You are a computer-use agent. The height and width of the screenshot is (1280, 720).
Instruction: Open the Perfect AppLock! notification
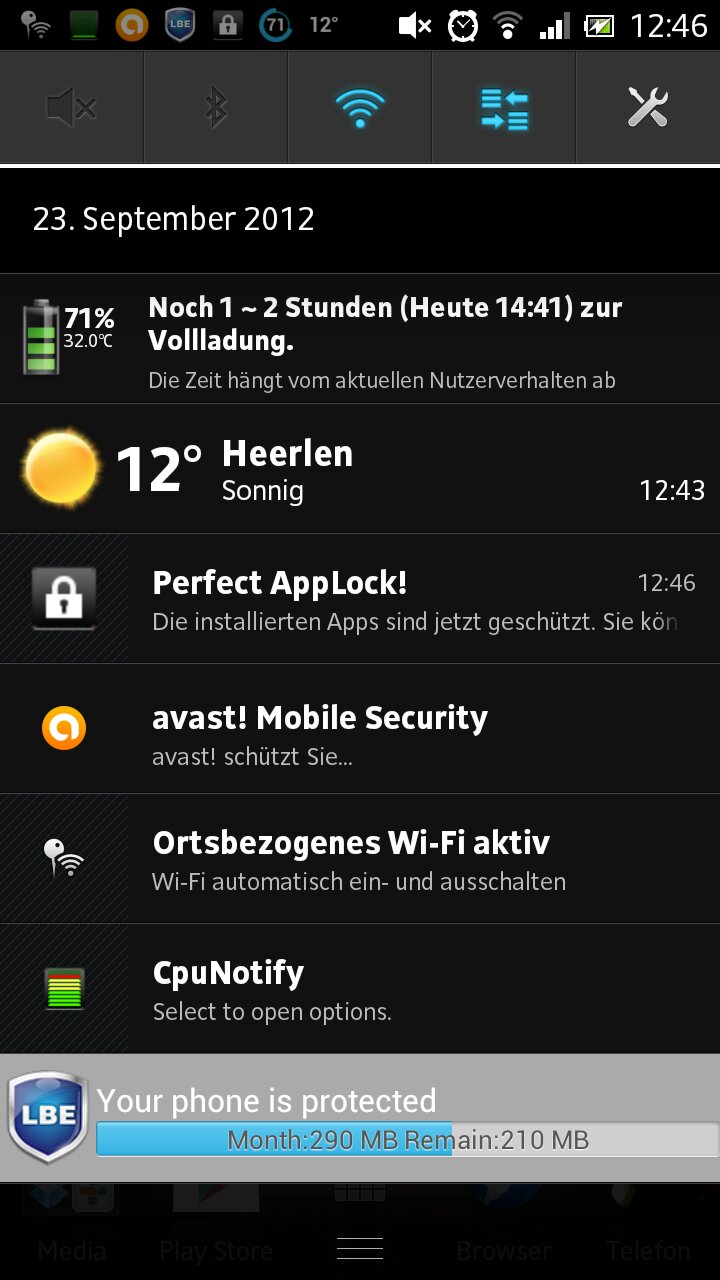[x=360, y=599]
